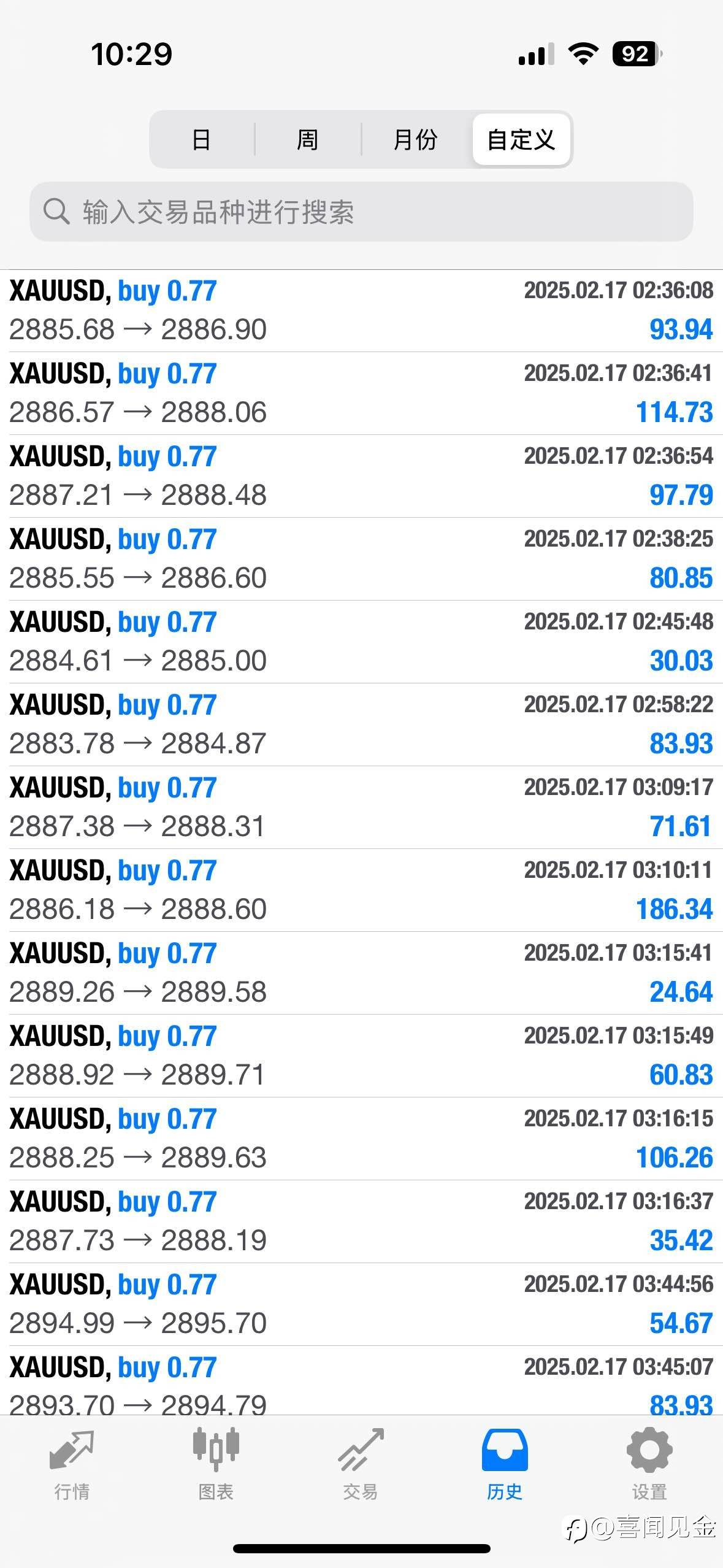Switch to the 图表 tab
The height and width of the screenshot is (1568, 723).
pos(216,1465)
